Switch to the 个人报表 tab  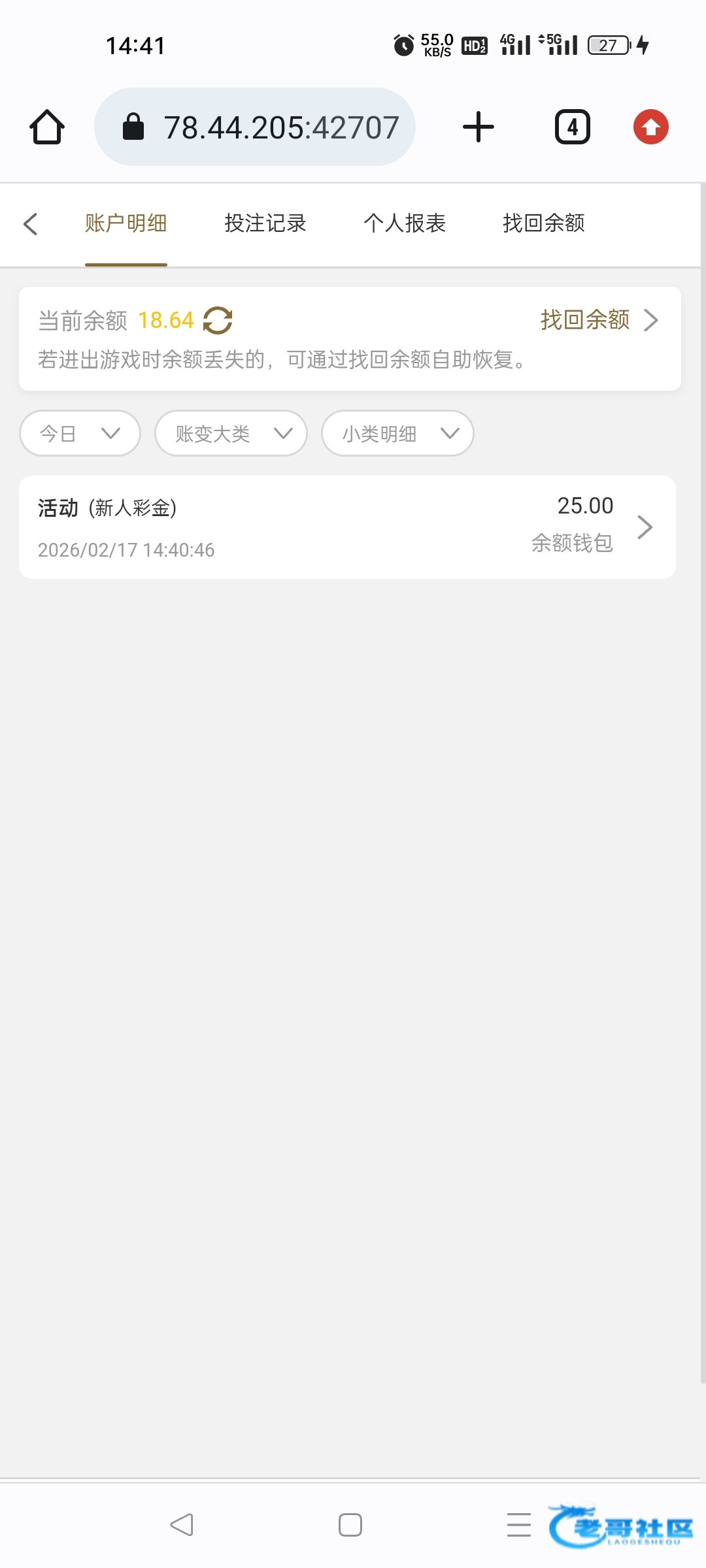click(405, 223)
